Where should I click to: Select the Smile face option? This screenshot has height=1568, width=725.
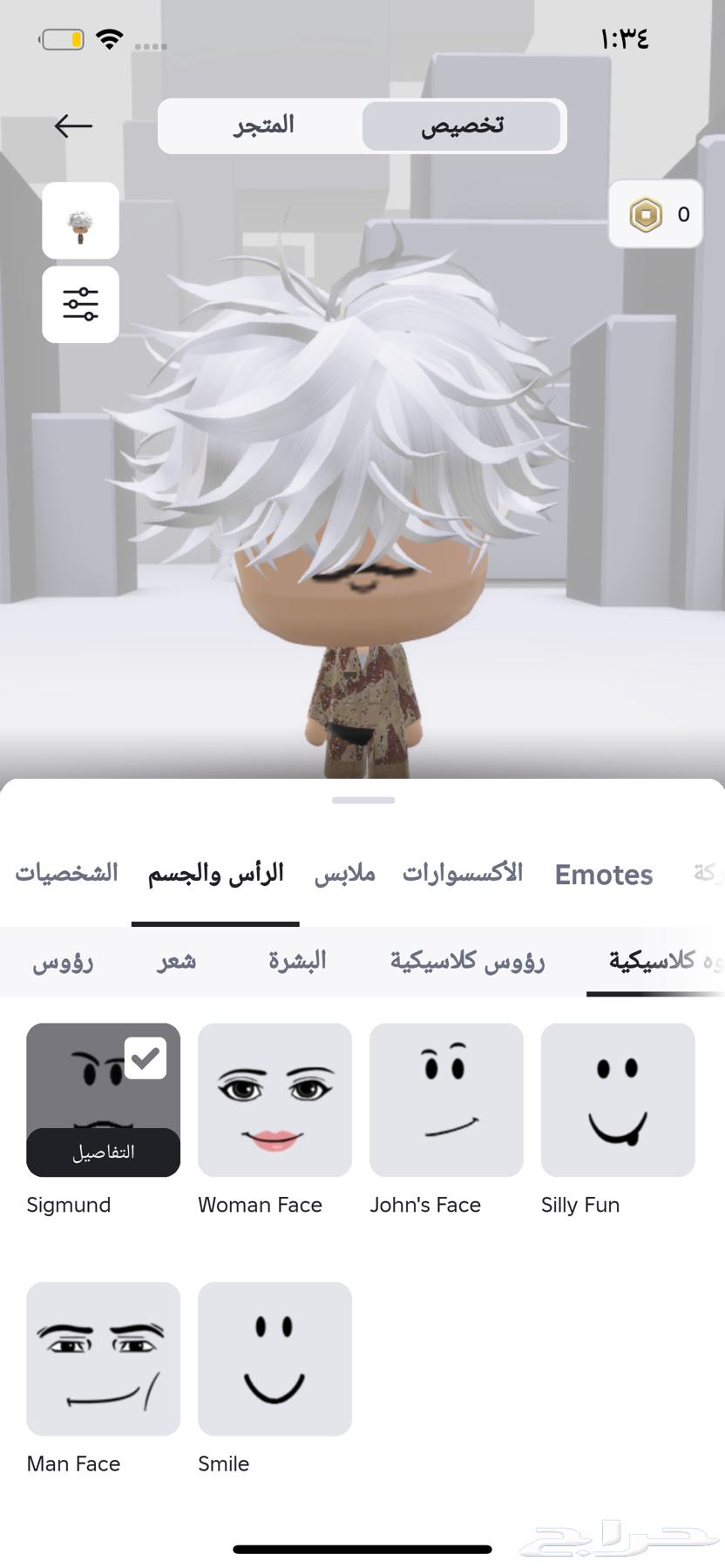(274, 1358)
